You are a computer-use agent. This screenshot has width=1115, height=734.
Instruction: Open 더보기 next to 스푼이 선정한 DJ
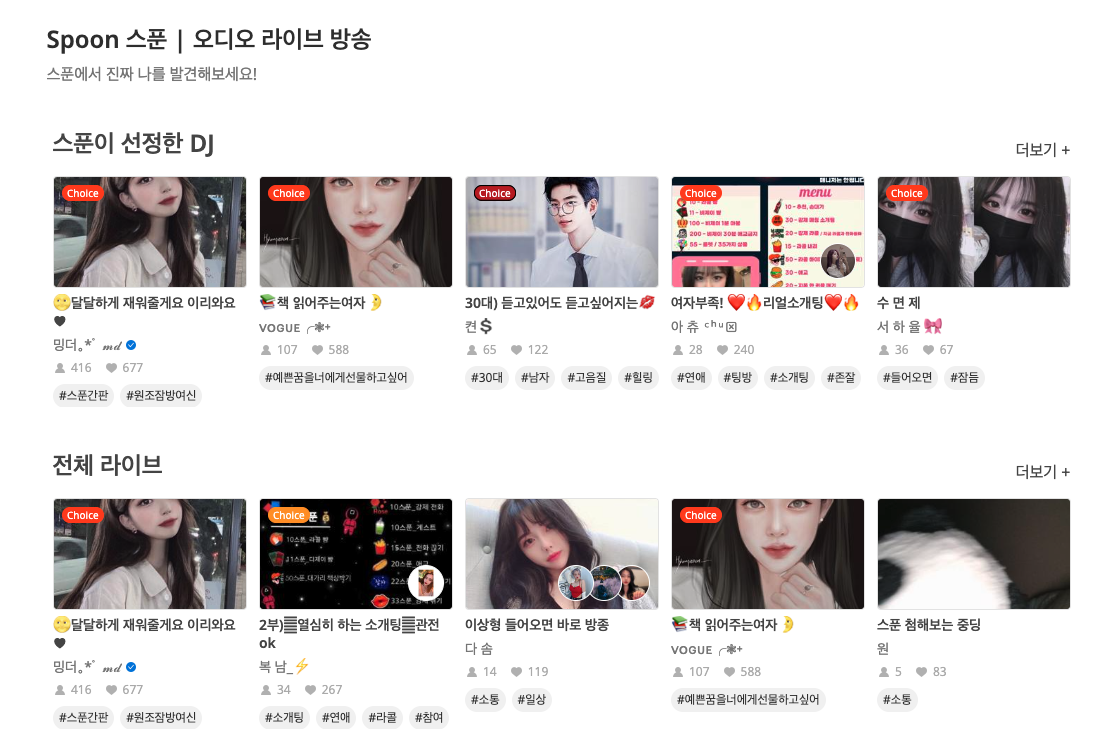coord(1042,150)
